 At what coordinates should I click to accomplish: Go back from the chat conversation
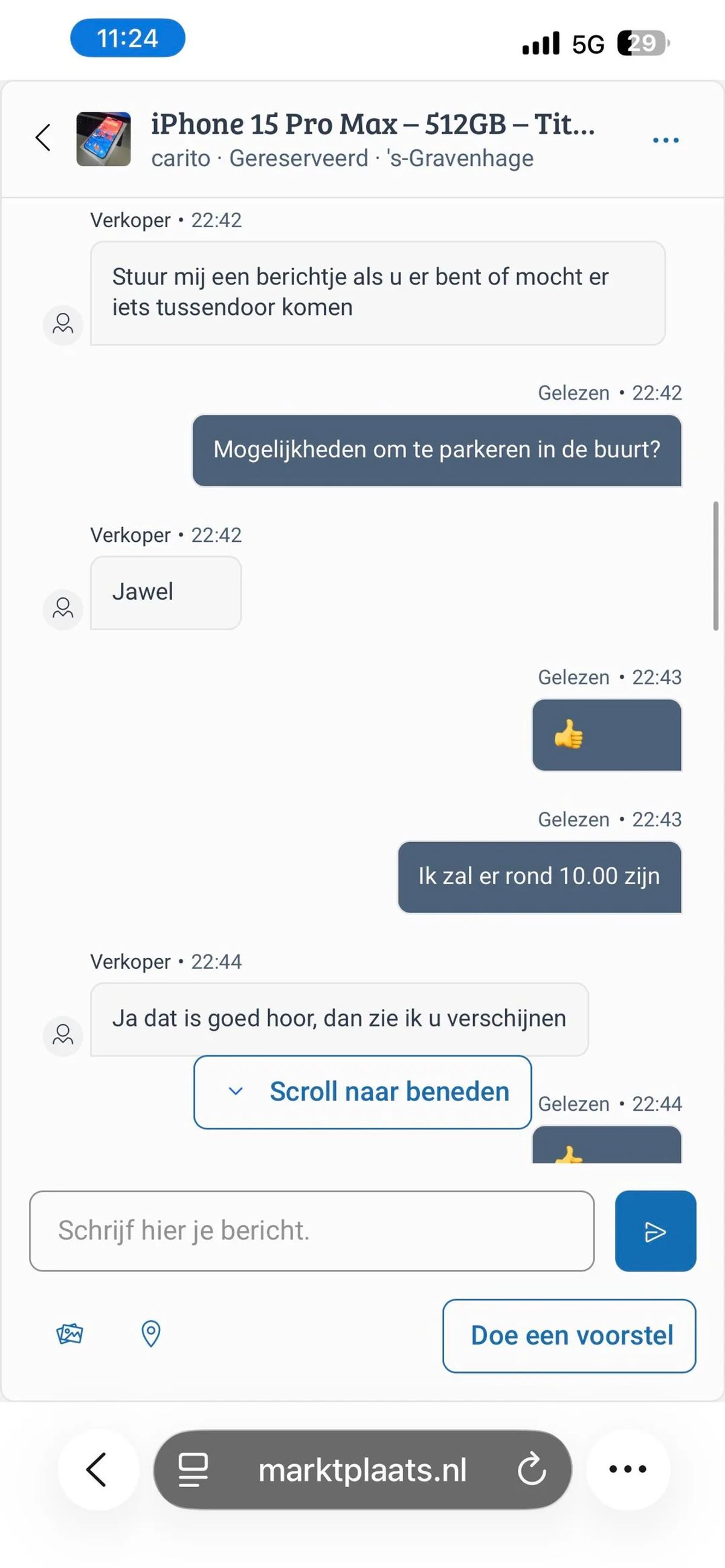coord(43,138)
